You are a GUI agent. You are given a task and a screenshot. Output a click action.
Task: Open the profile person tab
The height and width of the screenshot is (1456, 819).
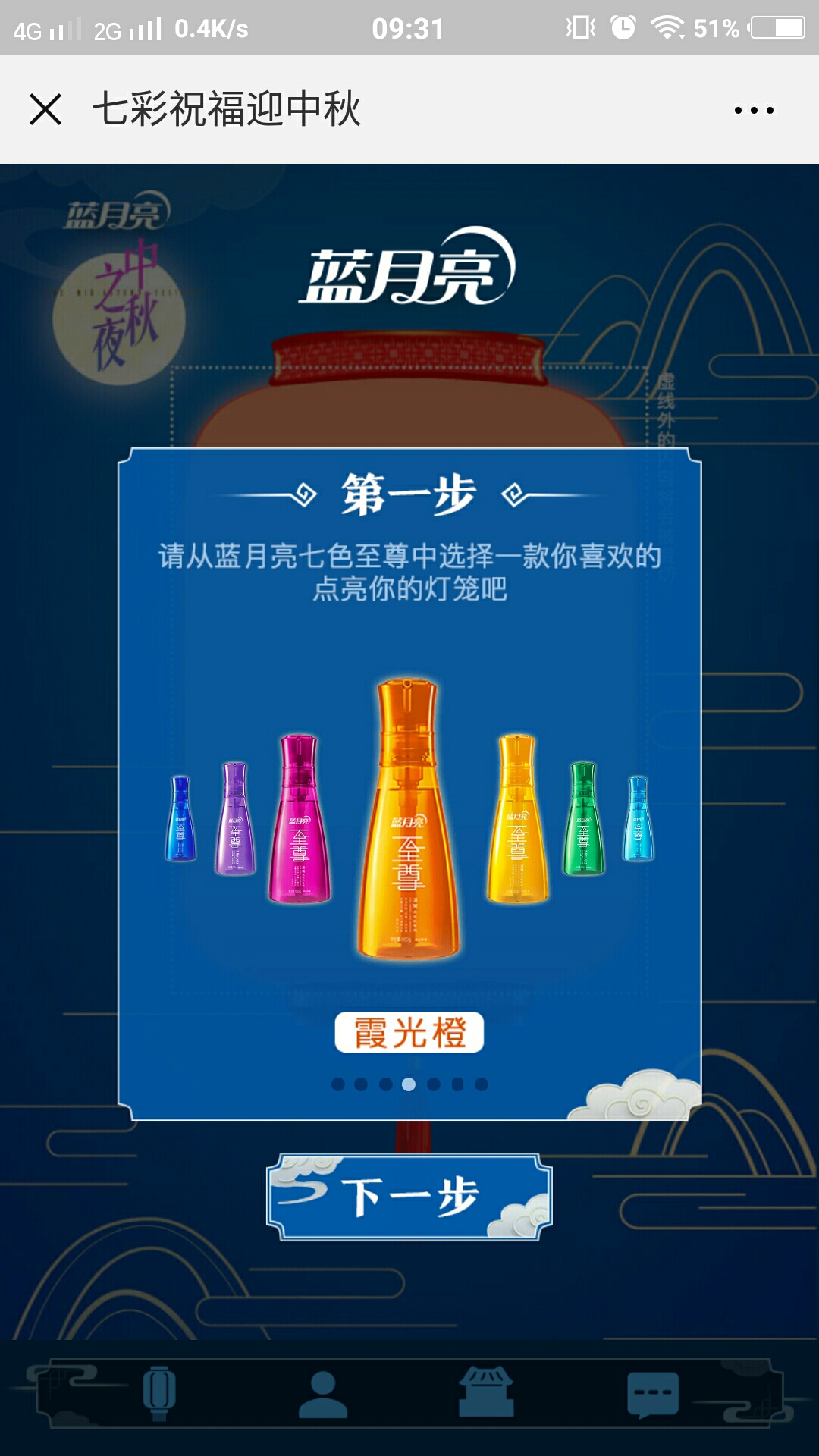(323, 1394)
